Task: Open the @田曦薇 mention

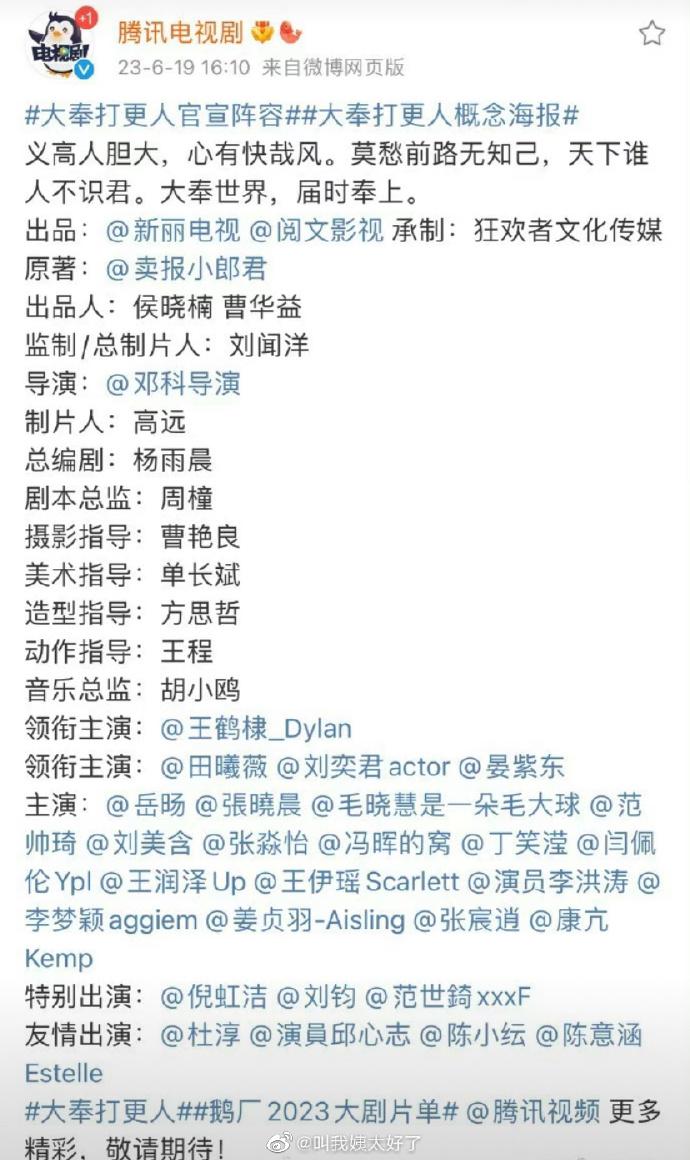Action: tap(214, 767)
